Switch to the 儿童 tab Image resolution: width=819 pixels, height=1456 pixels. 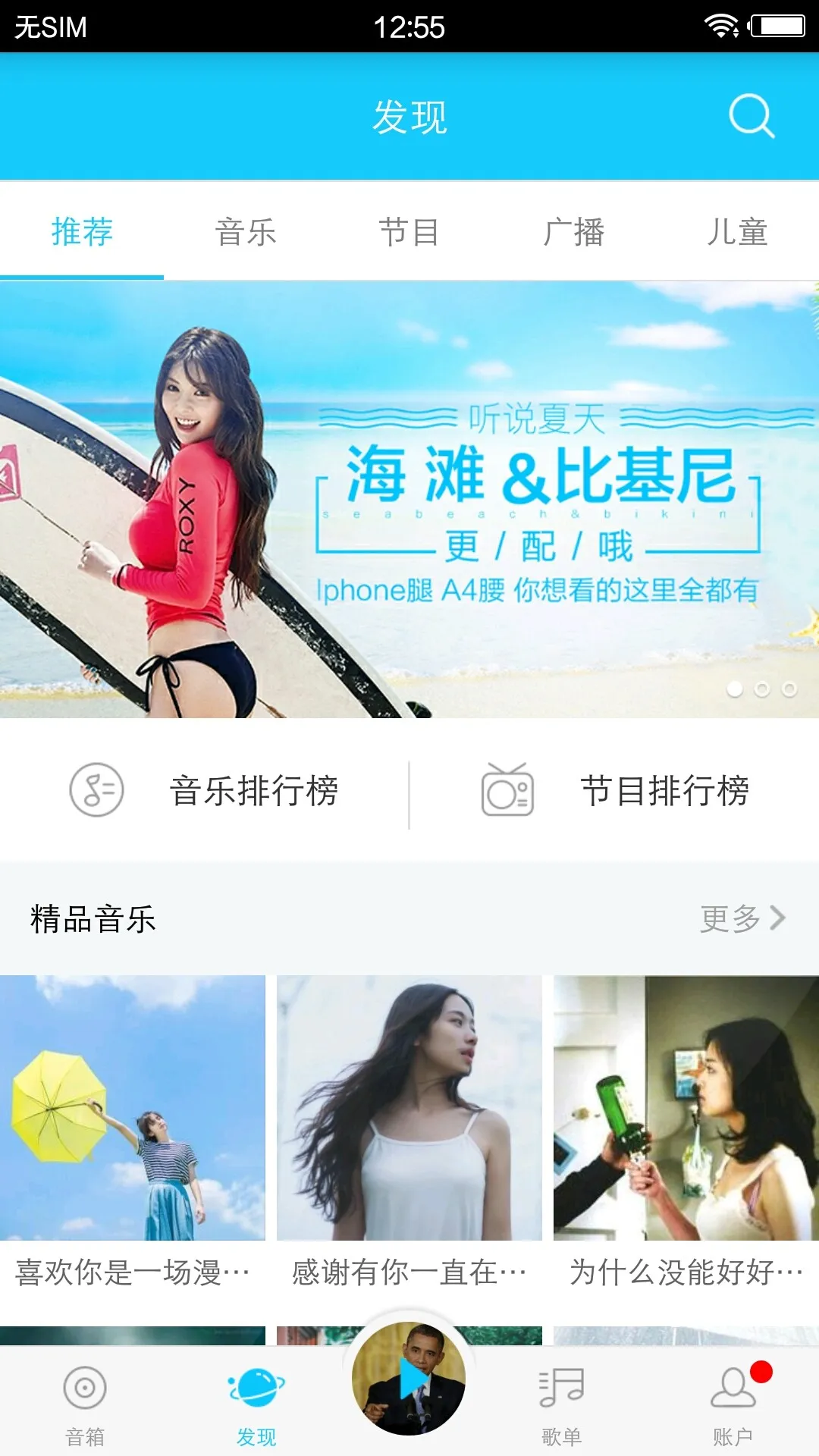[737, 232]
